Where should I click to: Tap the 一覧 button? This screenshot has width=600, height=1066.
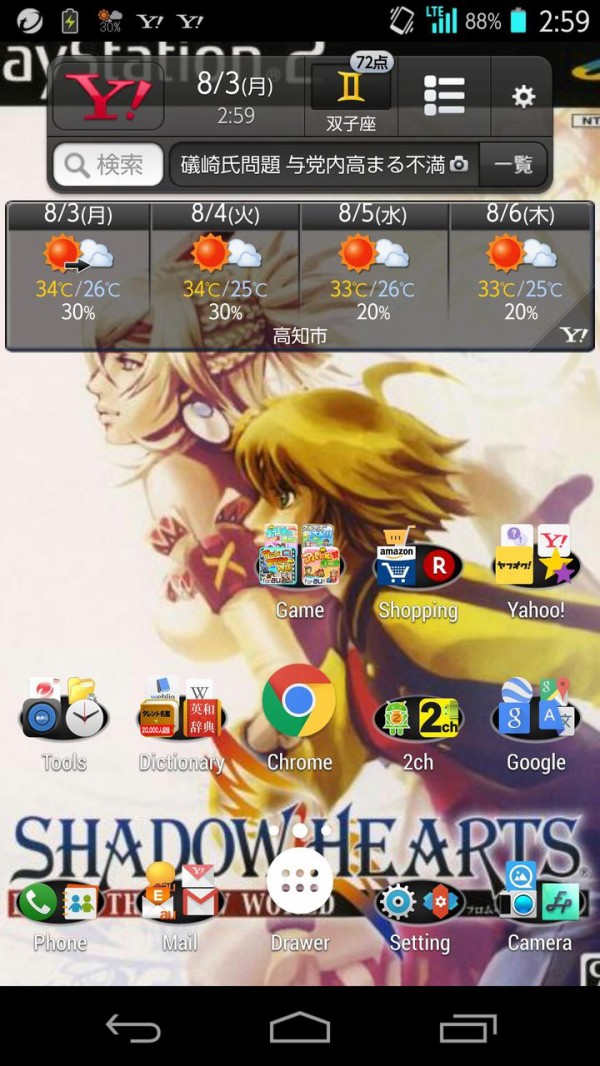(513, 164)
